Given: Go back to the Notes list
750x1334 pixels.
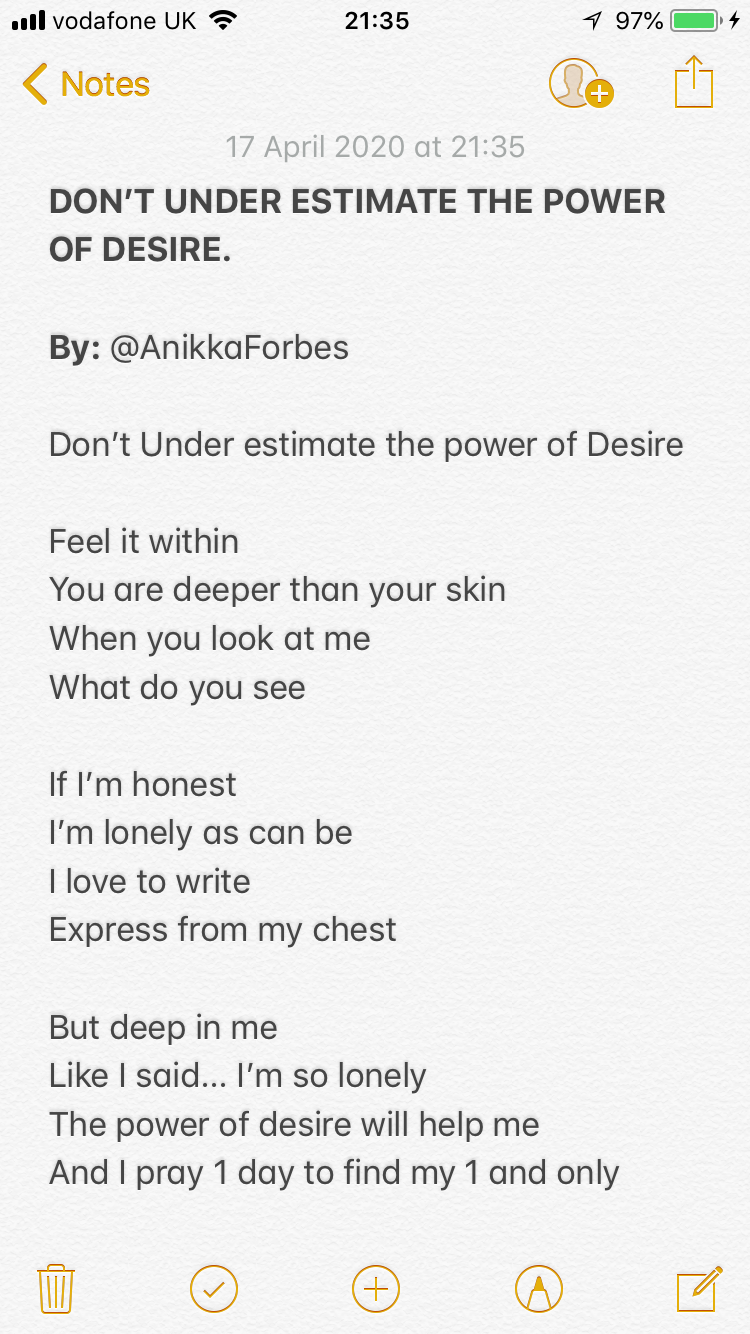Looking at the screenshot, I should pyautogui.click(x=86, y=84).
